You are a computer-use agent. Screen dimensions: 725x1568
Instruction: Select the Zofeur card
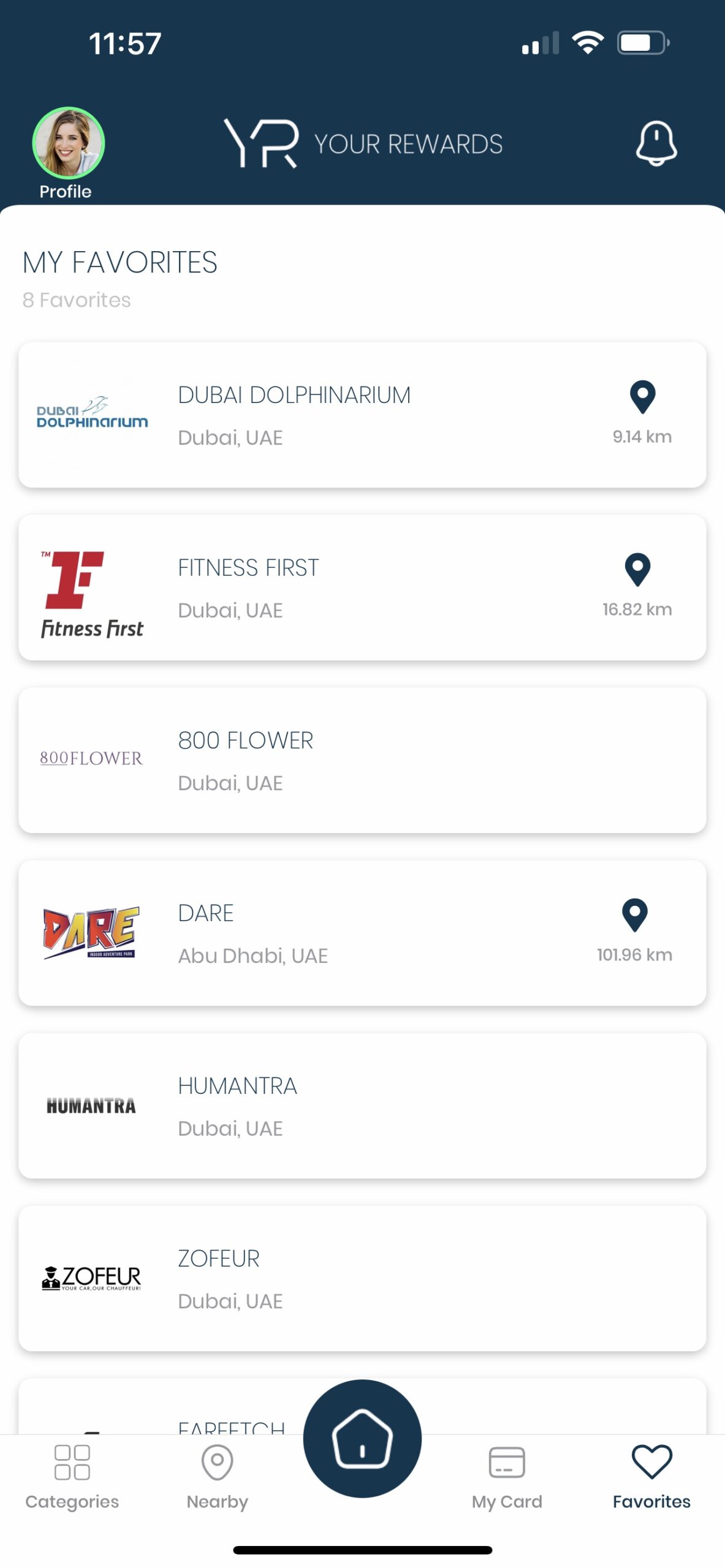(x=362, y=1278)
